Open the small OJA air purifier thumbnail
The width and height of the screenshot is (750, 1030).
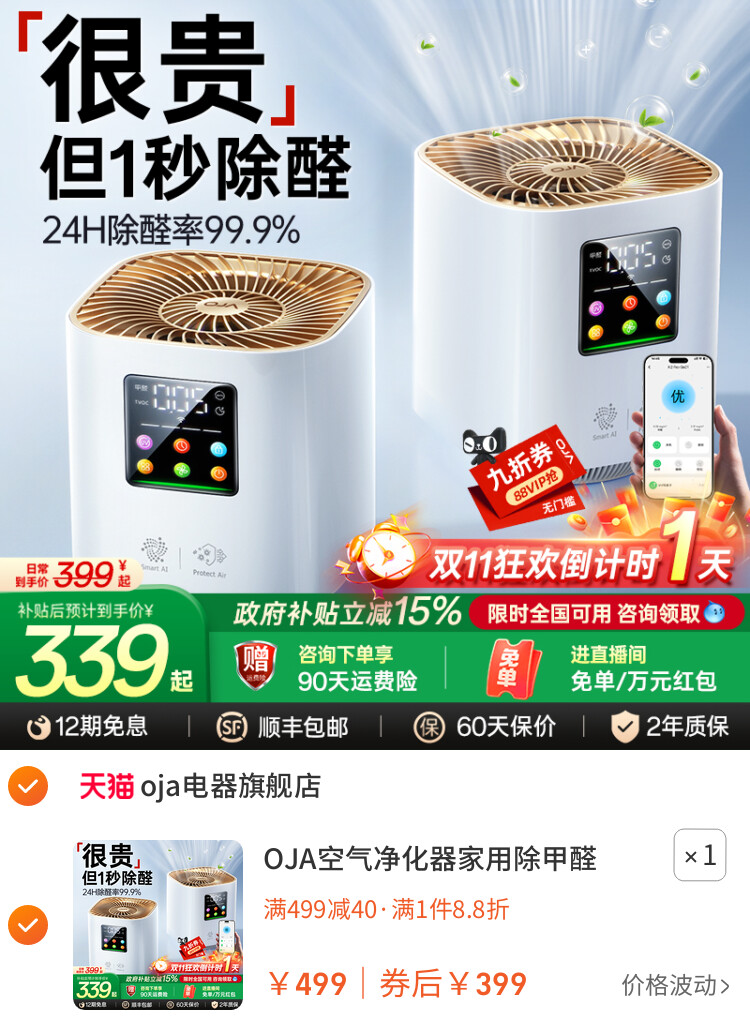tap(158, 925)
